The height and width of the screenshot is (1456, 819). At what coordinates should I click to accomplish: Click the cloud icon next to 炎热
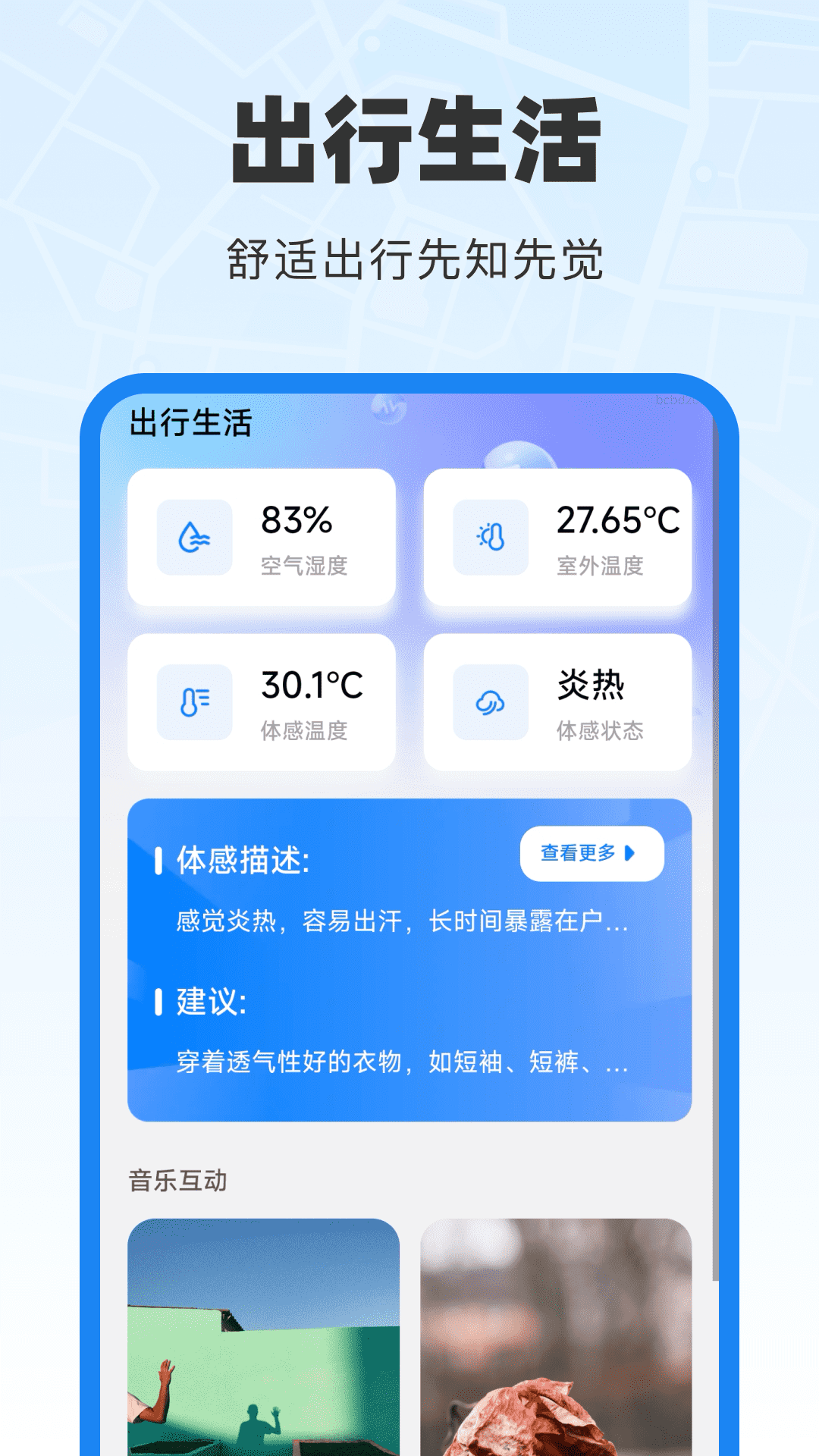coord(488,701)
